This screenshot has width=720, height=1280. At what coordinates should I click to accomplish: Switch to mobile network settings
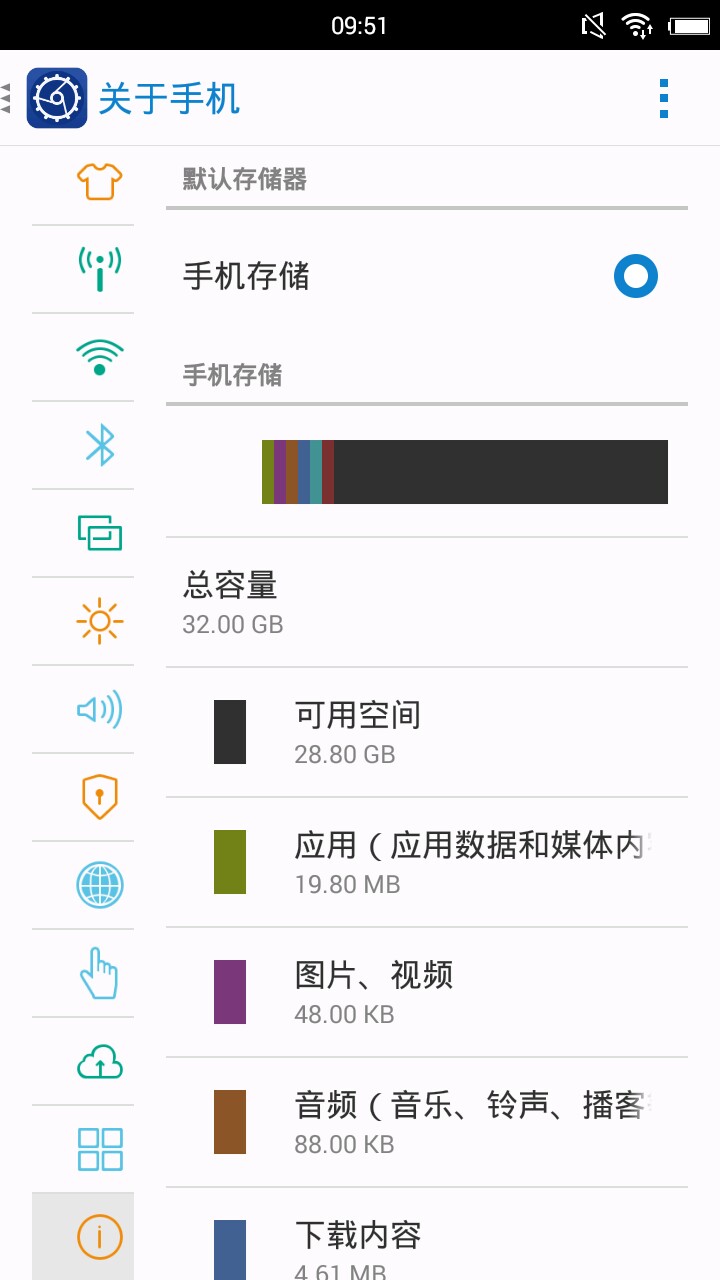(99, 268)
